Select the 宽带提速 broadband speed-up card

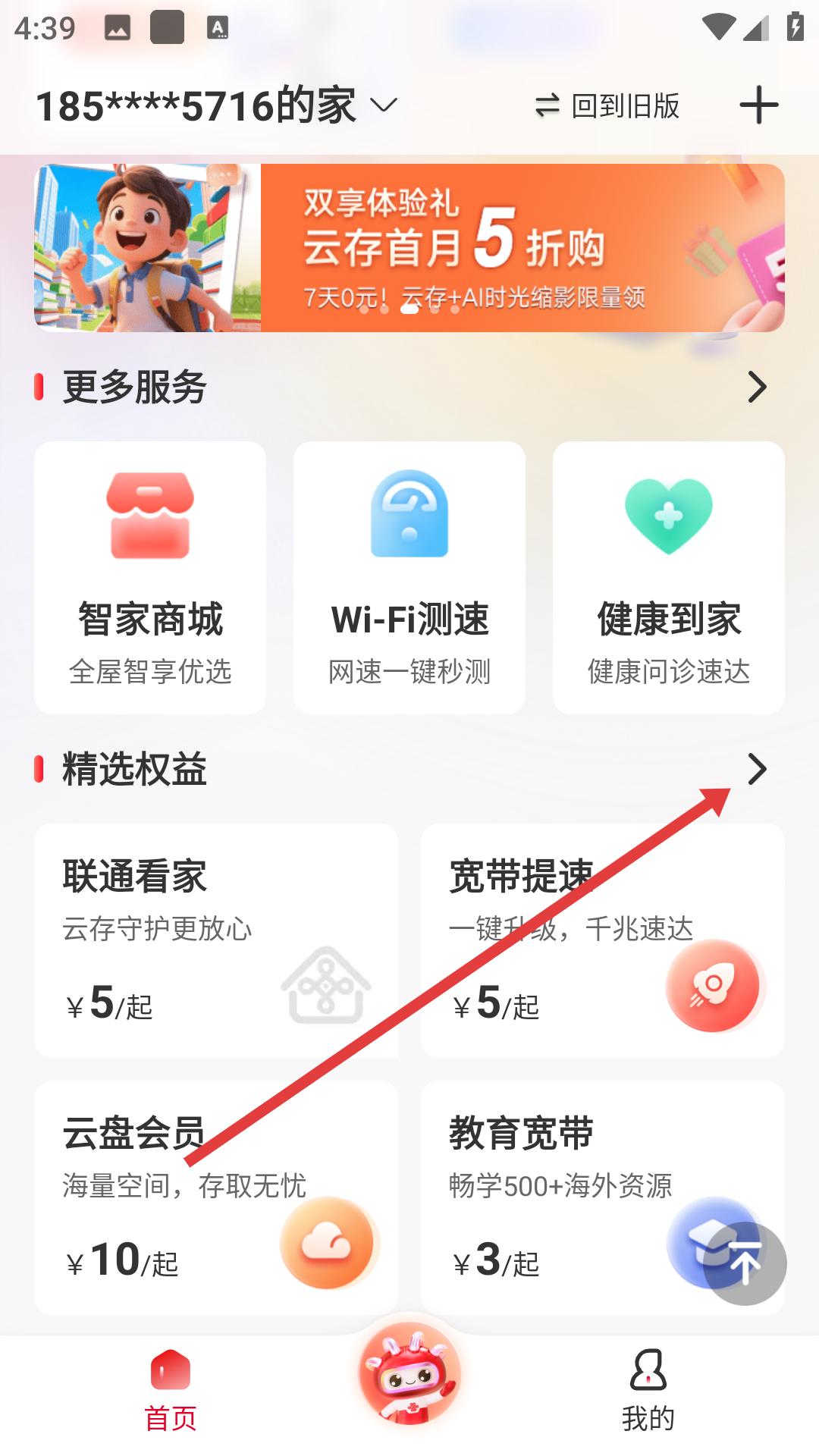(x=602, y=940)
